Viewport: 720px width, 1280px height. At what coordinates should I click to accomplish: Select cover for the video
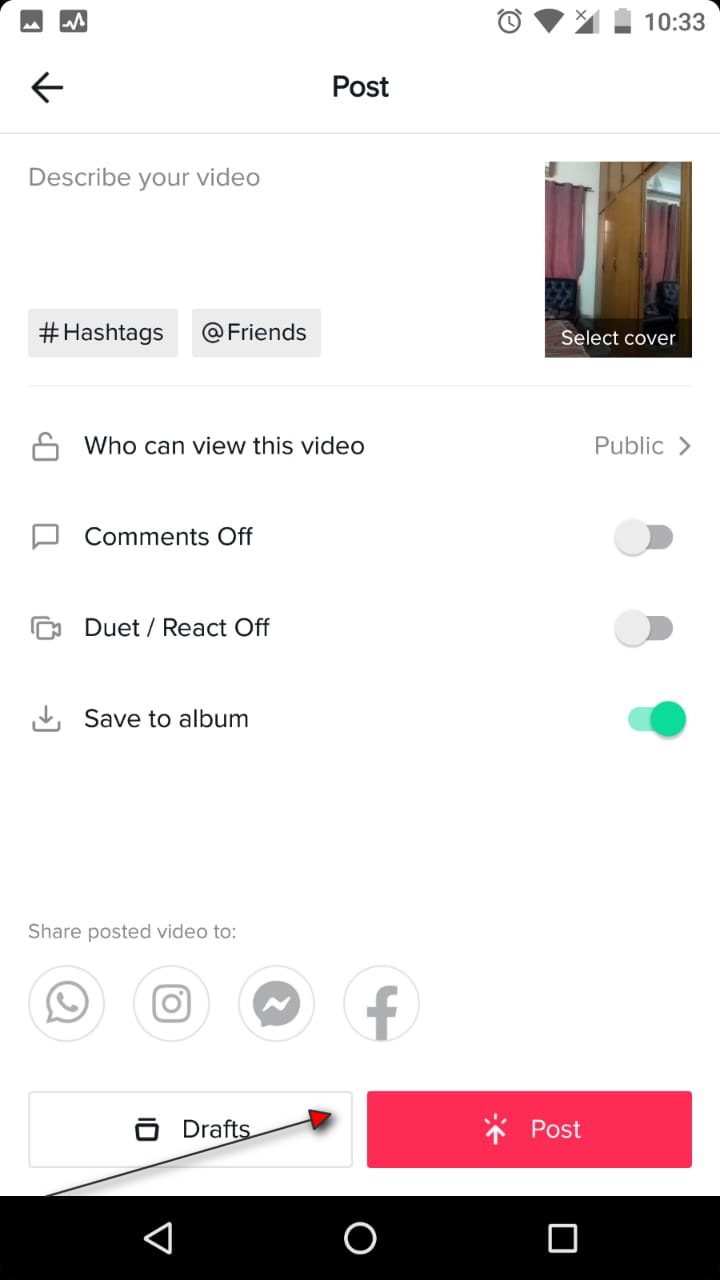point(618,260)
